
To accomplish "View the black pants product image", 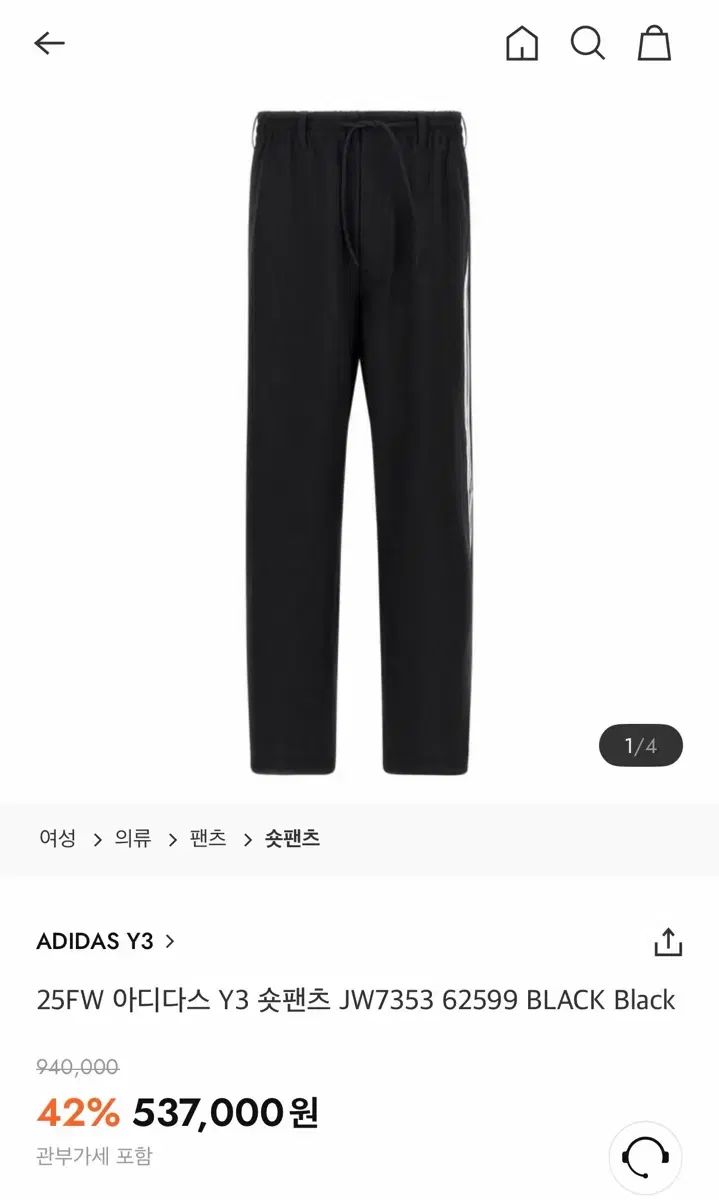I will (359, 440).
